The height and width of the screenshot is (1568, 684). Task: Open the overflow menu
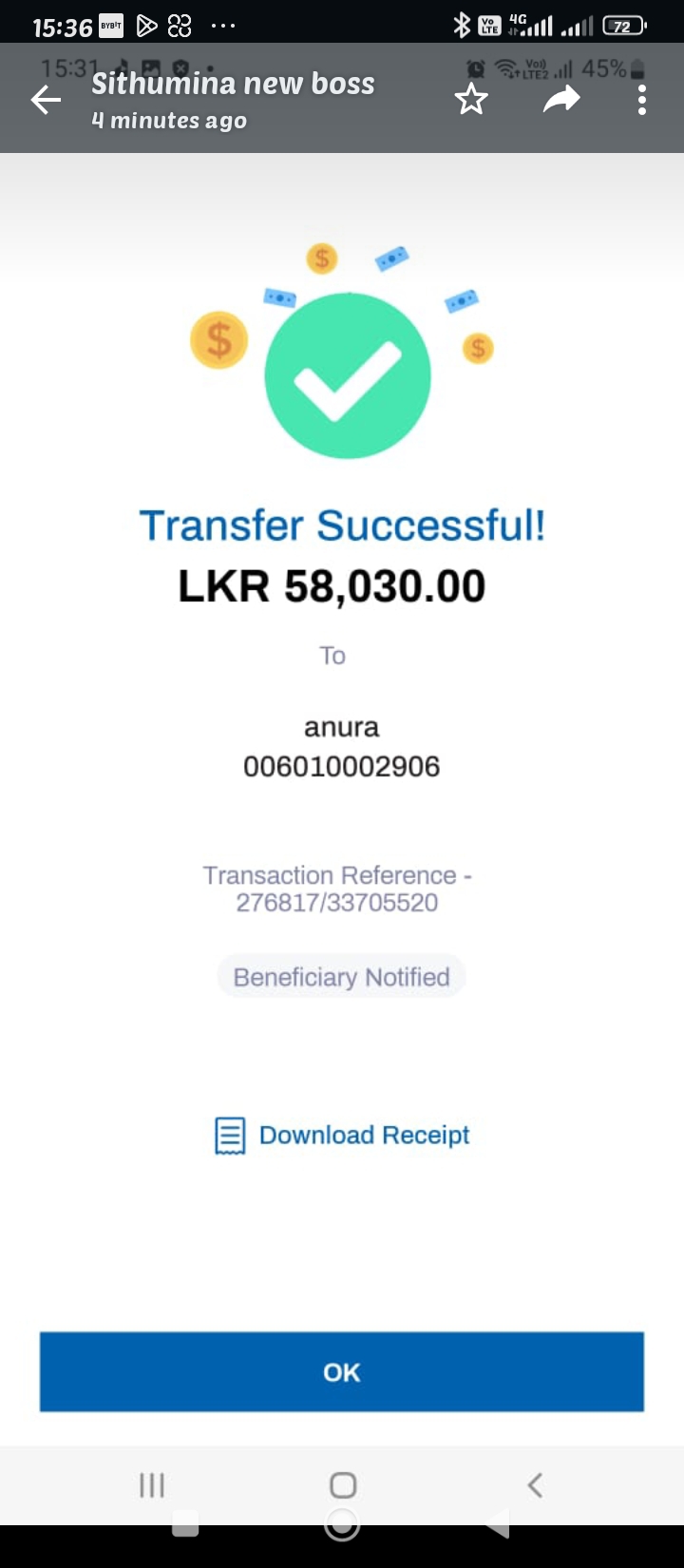point(642,100)
